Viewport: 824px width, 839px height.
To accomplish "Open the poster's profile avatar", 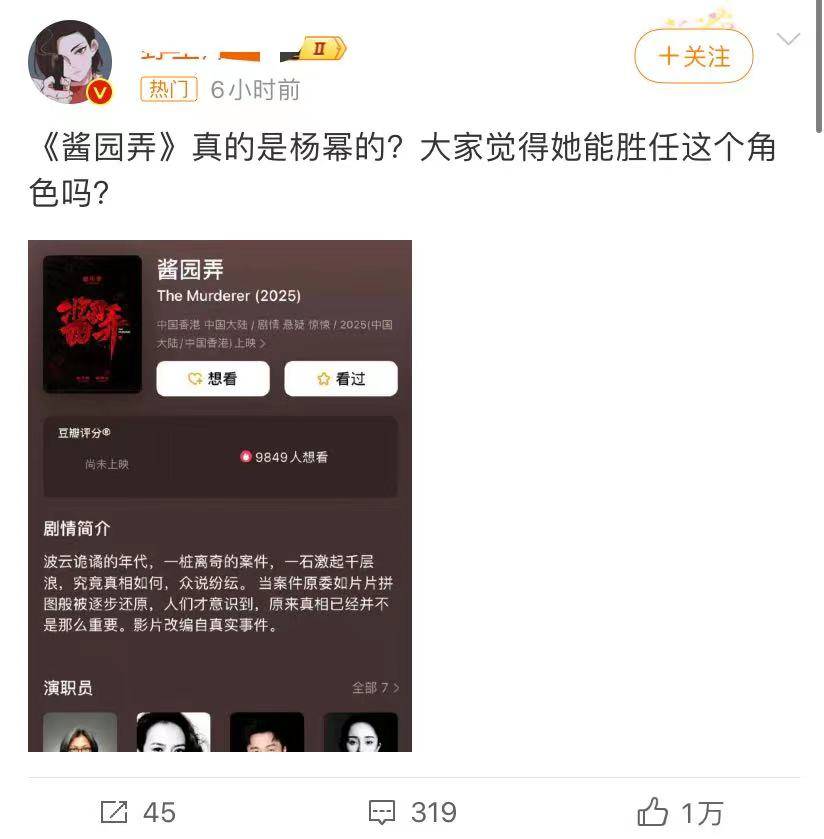I will 69,62.
